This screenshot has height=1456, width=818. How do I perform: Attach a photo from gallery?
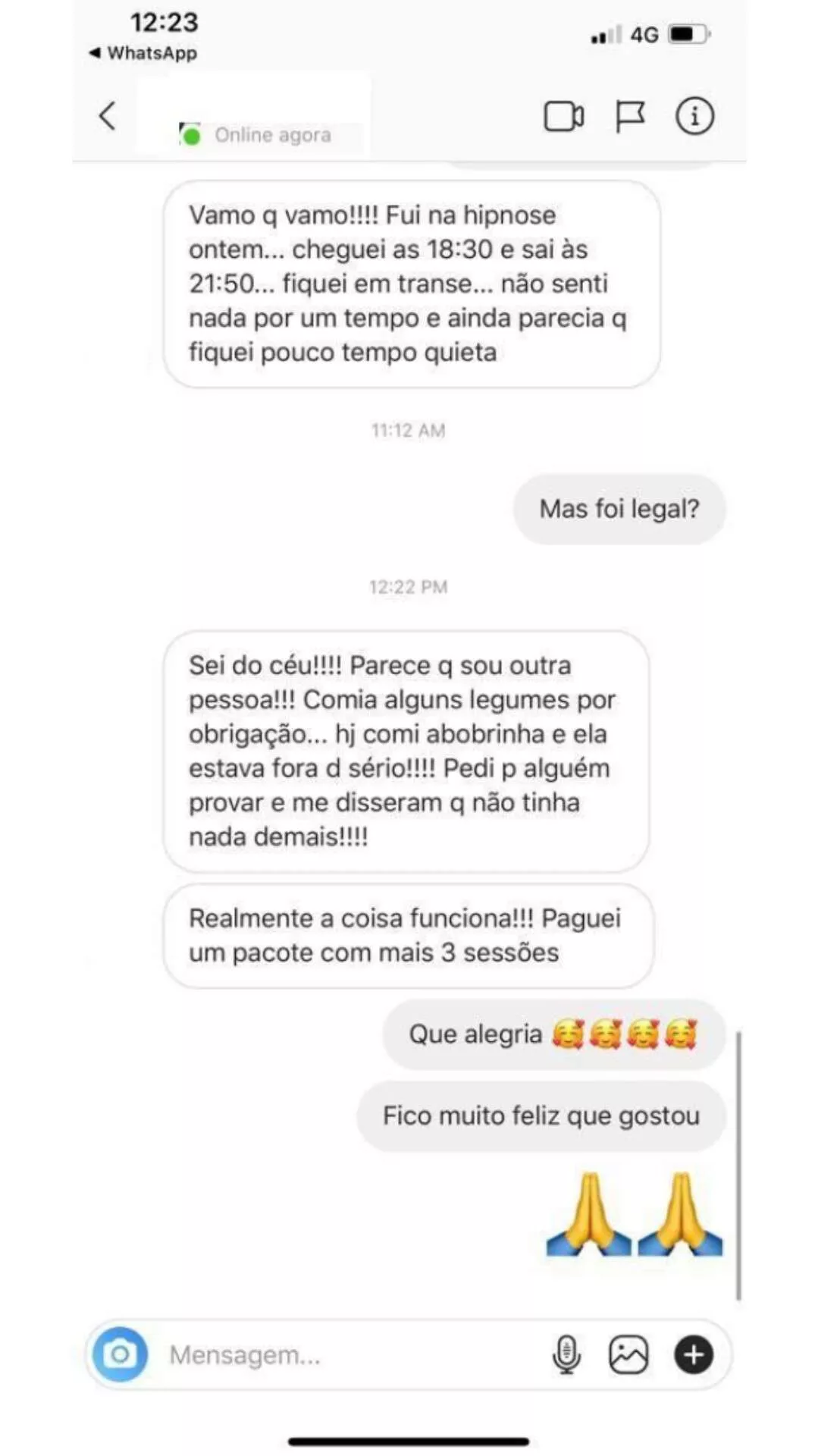[628, 1354]
